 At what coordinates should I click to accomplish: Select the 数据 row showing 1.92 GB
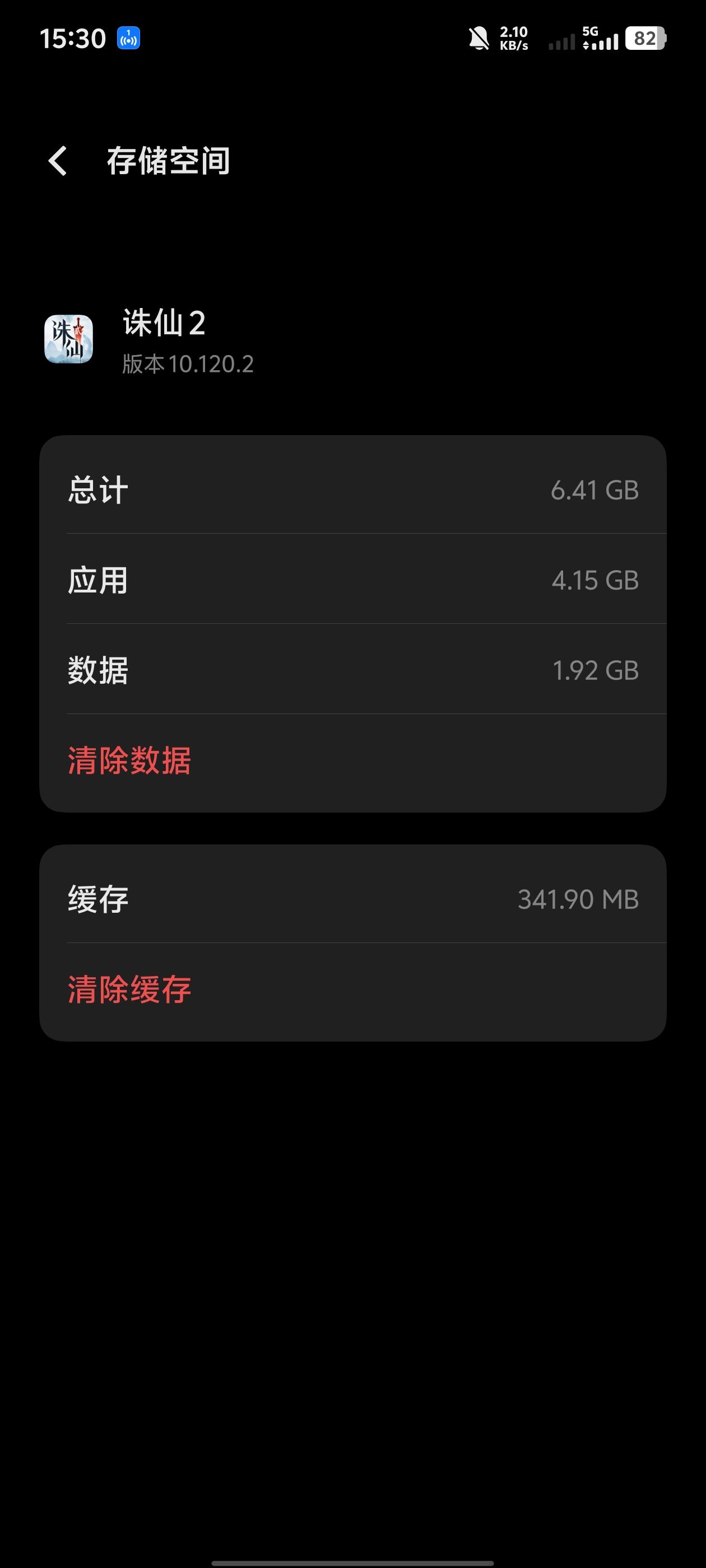(x=354, y=670)
